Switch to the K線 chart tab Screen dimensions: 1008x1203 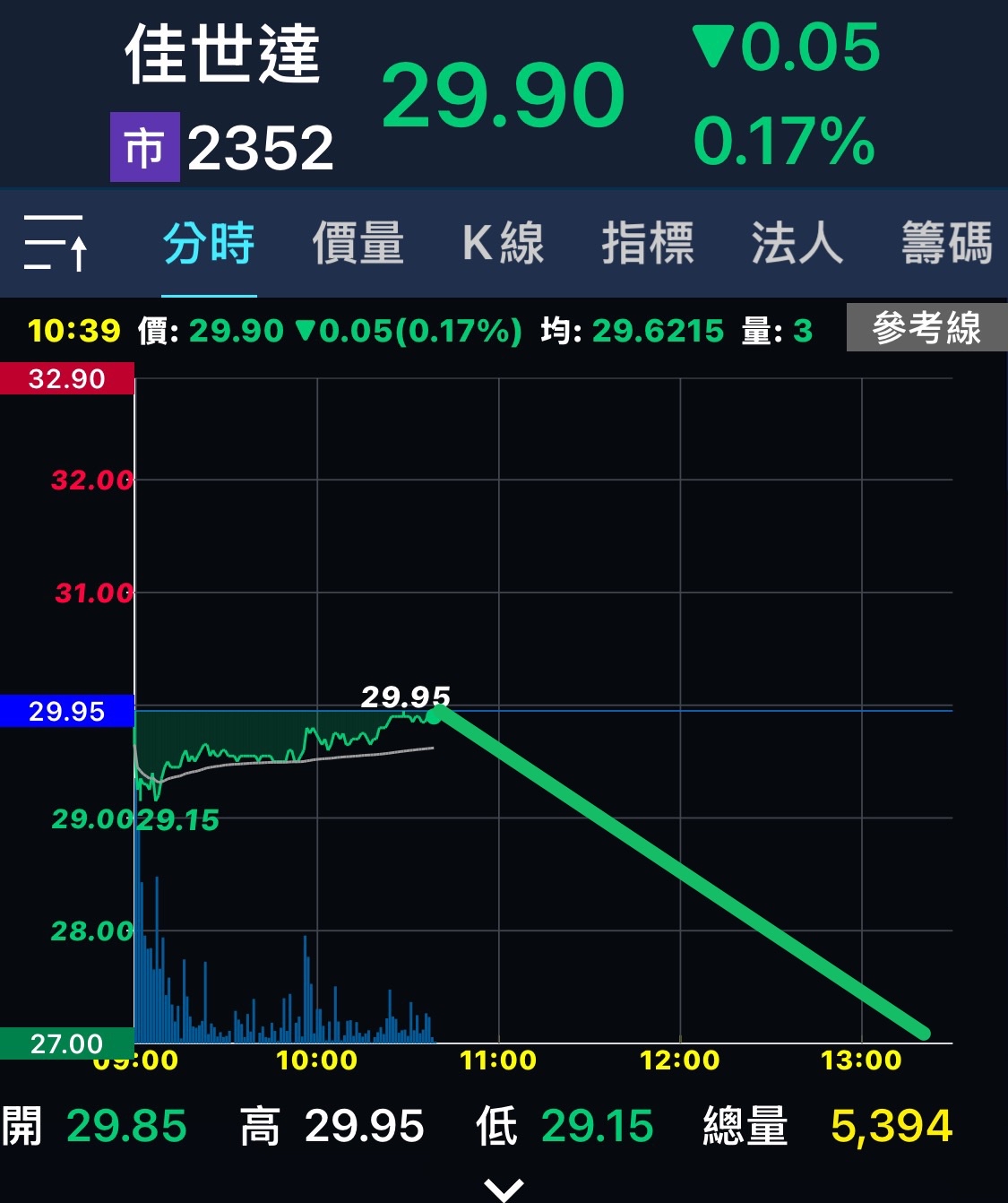(503, 244)
